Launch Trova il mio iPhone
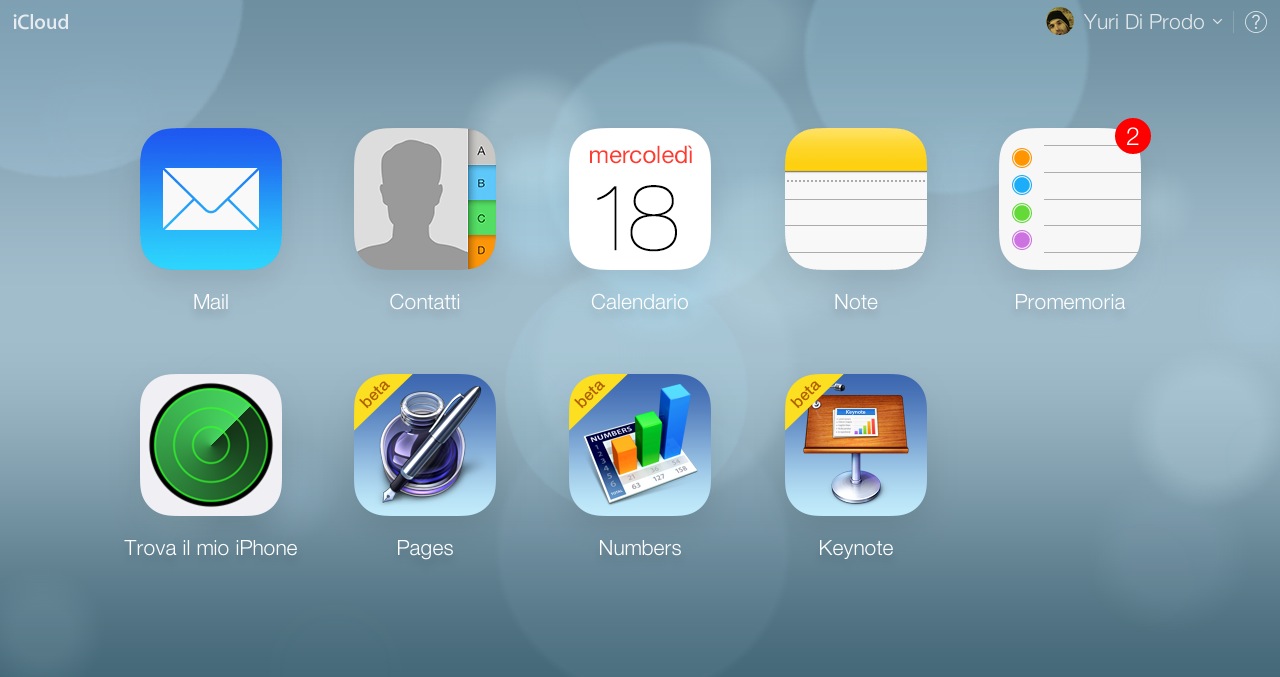The height and width of the screenshot is (677, 1280). [211, 445]
